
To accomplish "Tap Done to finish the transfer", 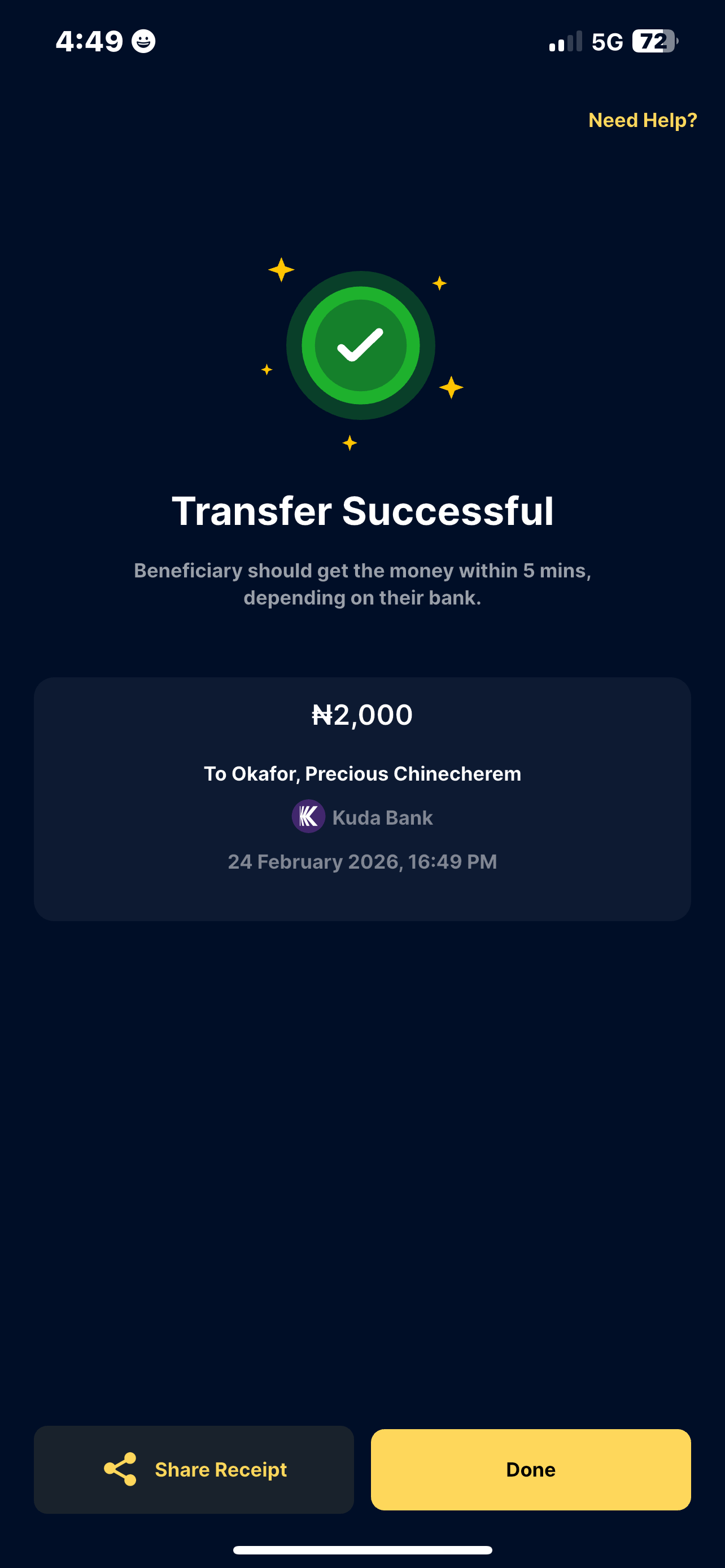I will click(530, 1469).
